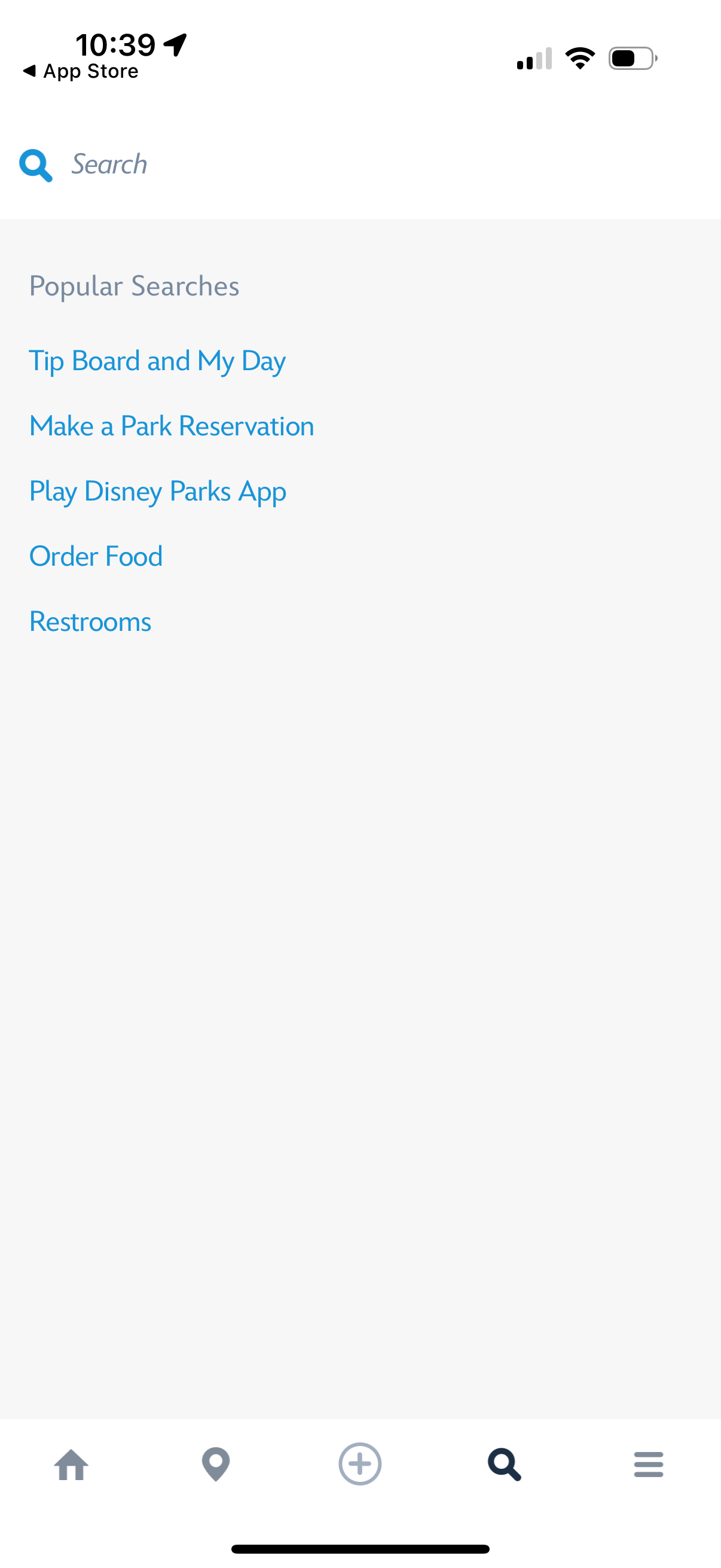Tap the Popular Searches heading
The height and width of the screenshot is (1568, 721).
point(134,285)
